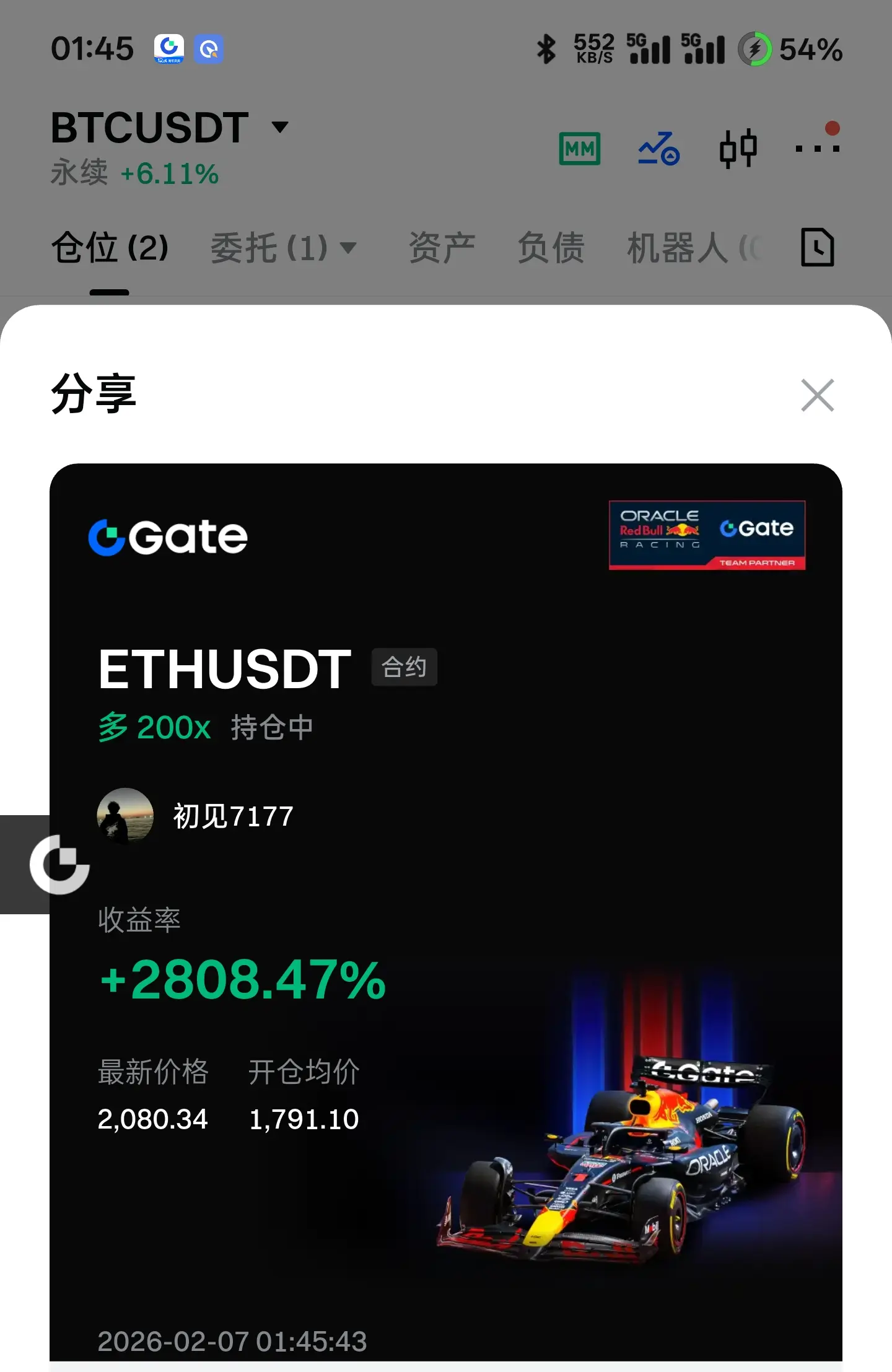Close the 分享 share sheet
Viewport: 892px width, 1372px height.
(x=817, y=395)
